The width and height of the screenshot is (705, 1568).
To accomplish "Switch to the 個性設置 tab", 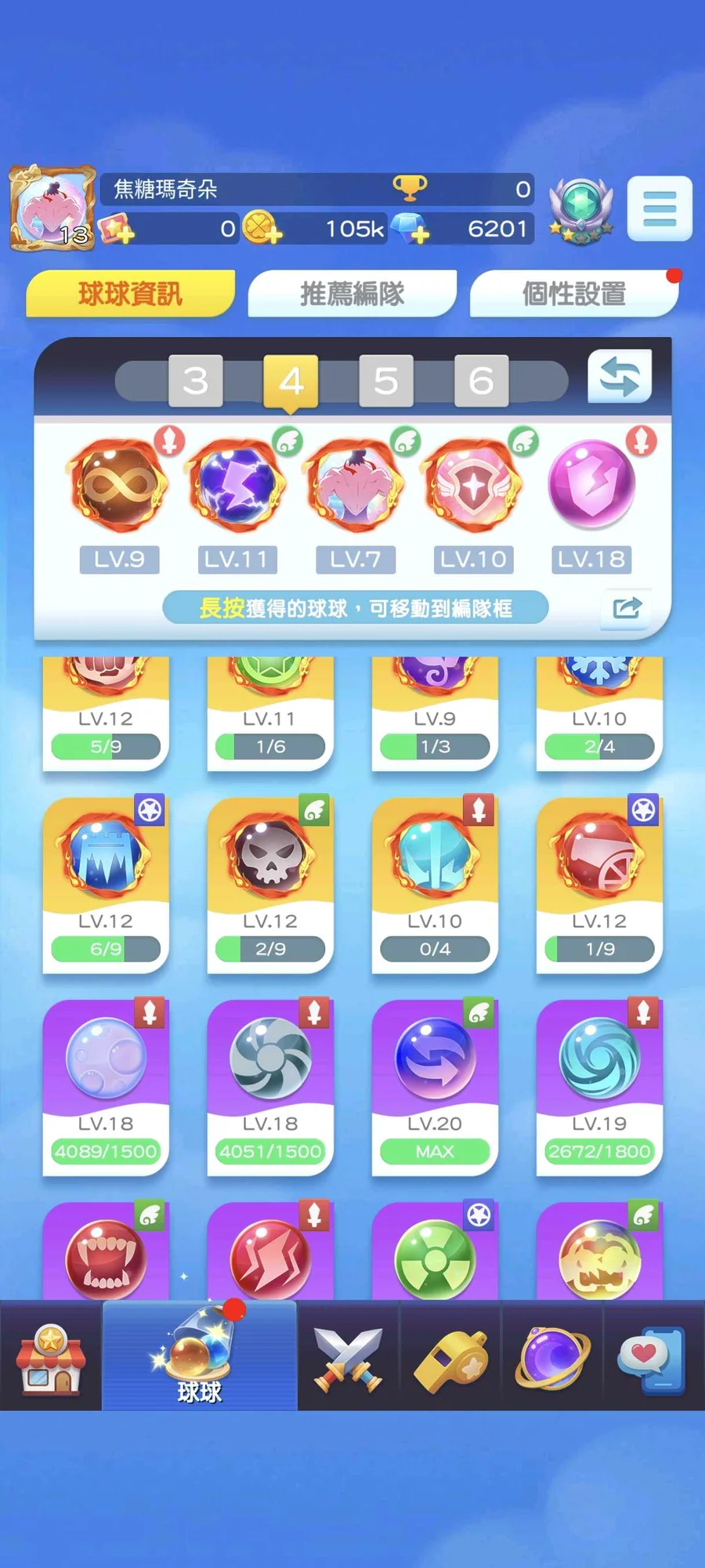I will pos(574,294).
